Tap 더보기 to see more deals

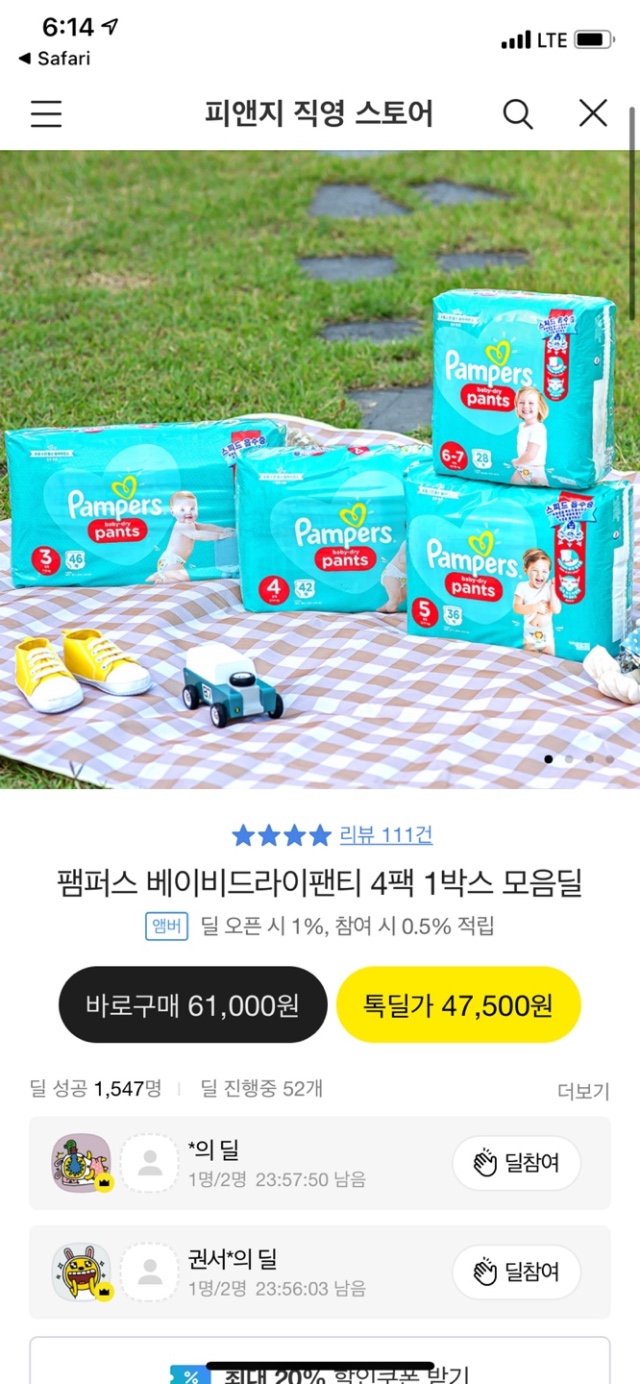click(583, 1091)
